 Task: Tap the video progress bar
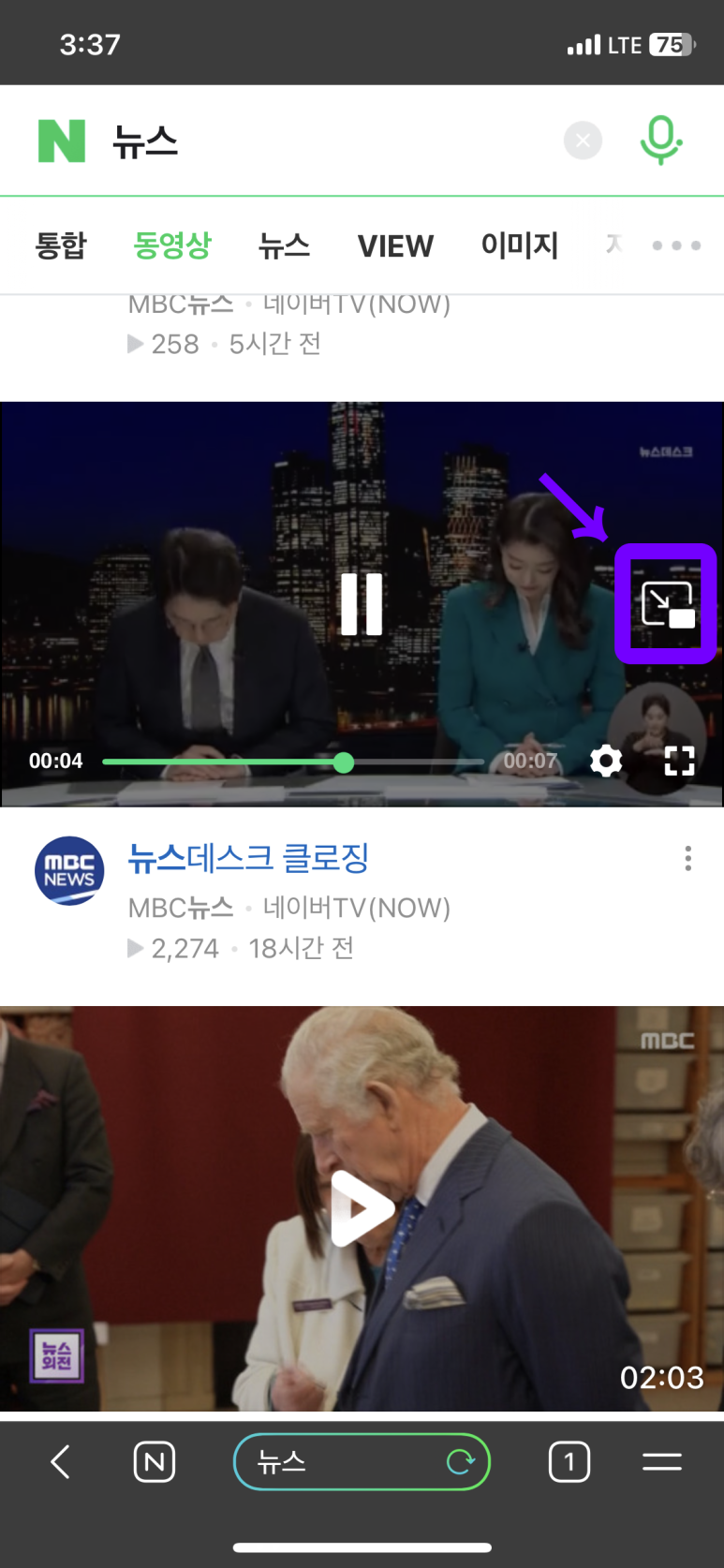click(292, 762)
